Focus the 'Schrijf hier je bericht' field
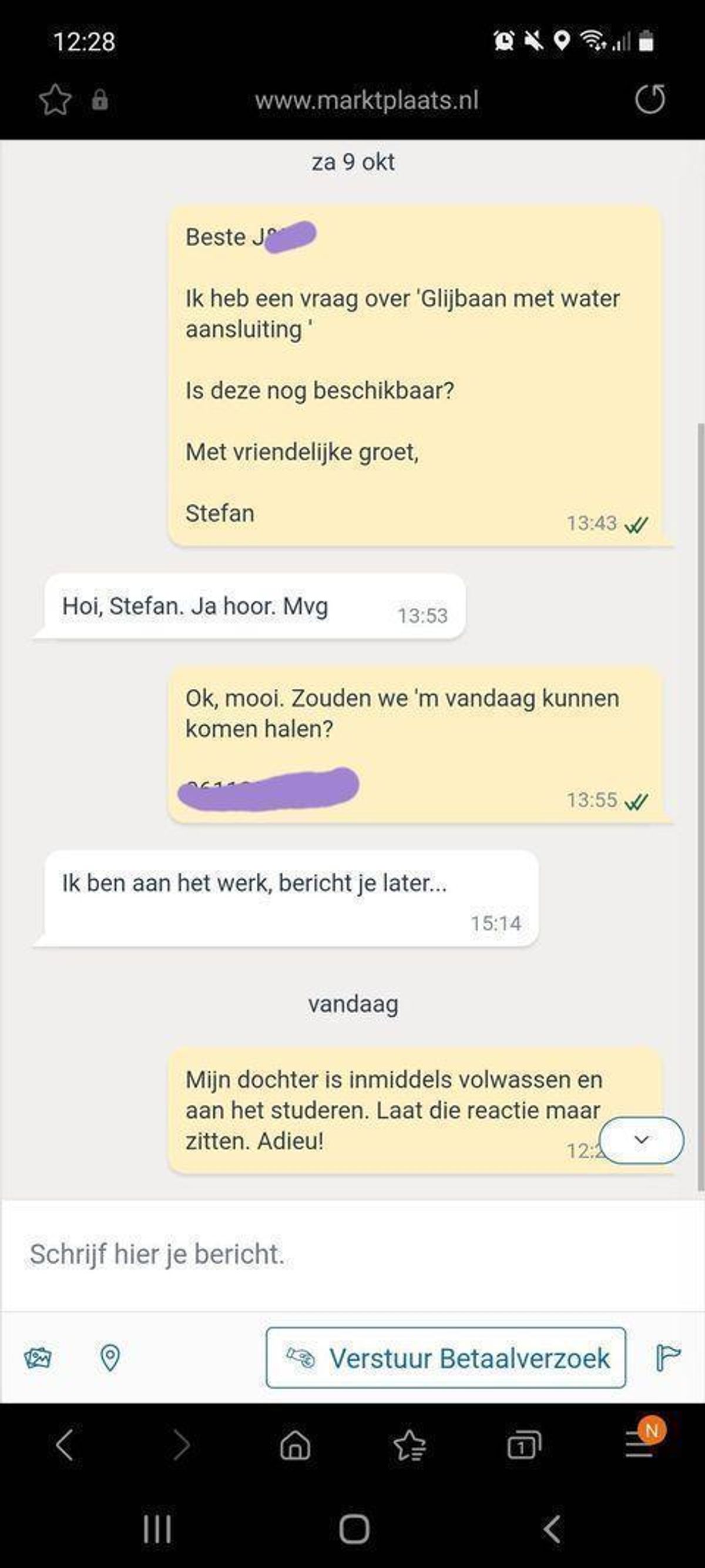Screen dimensions: 705x1568 click(x=352, y=1255)
